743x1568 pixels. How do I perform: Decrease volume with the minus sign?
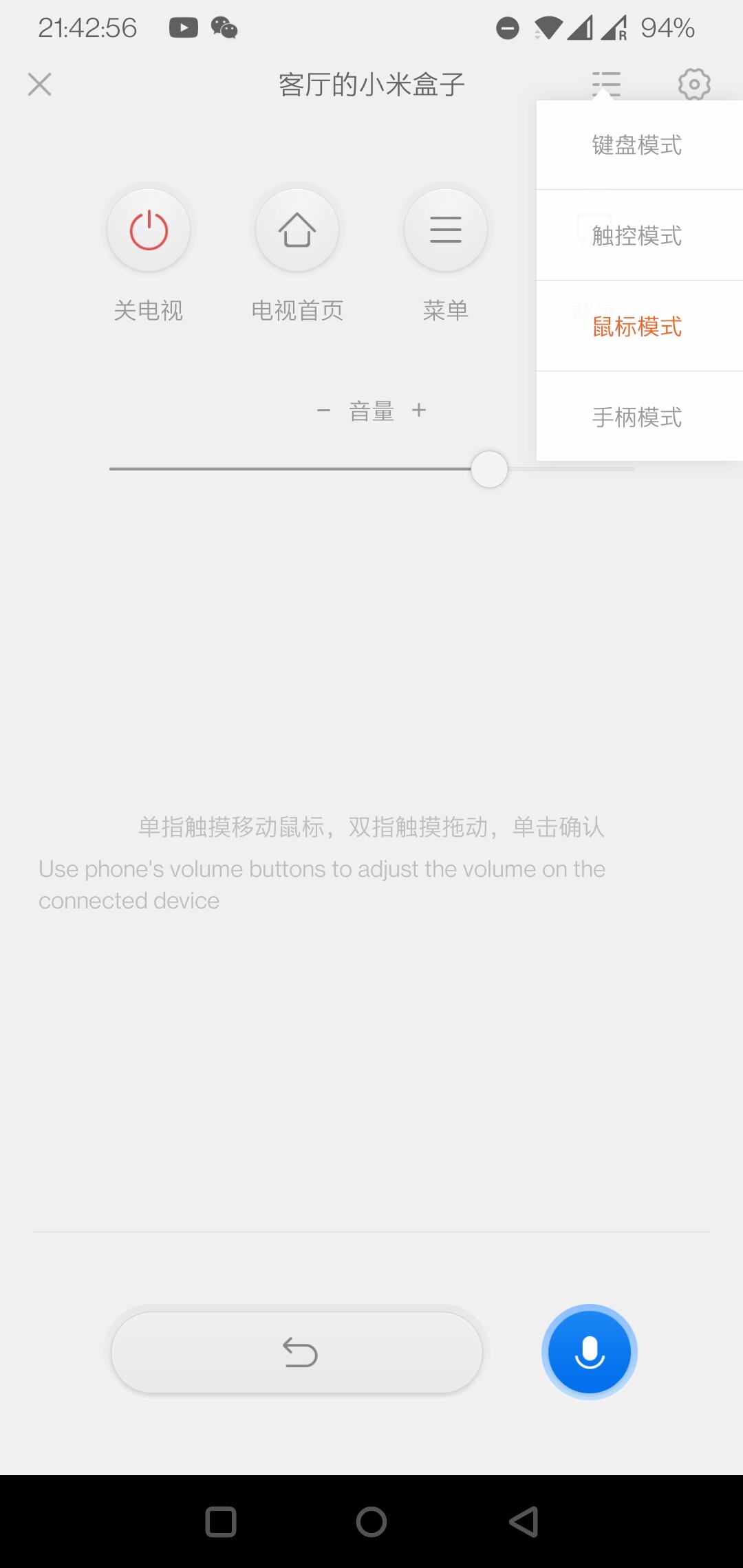click(x=323, y=411)
